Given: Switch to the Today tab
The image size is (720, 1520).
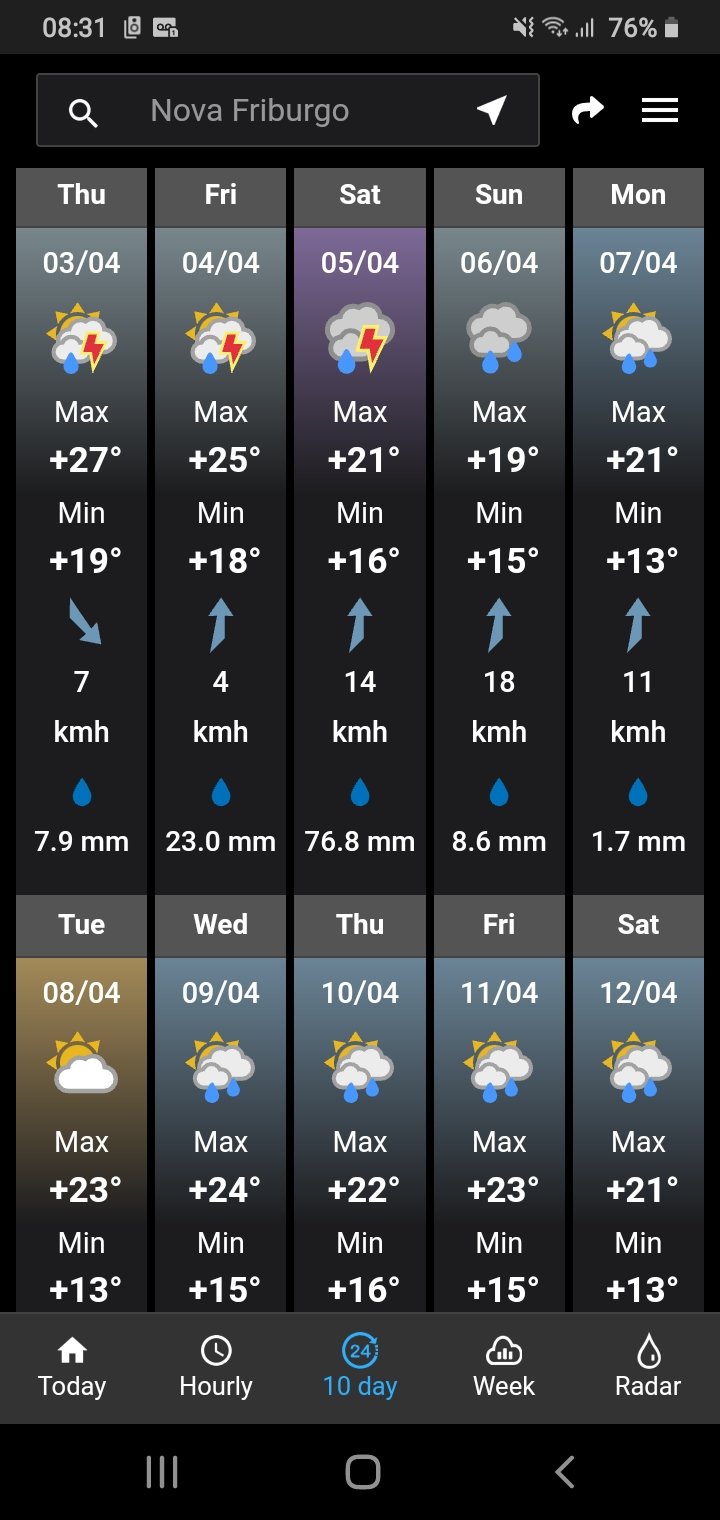Looking at the screenshot, I should point(72,1368).
